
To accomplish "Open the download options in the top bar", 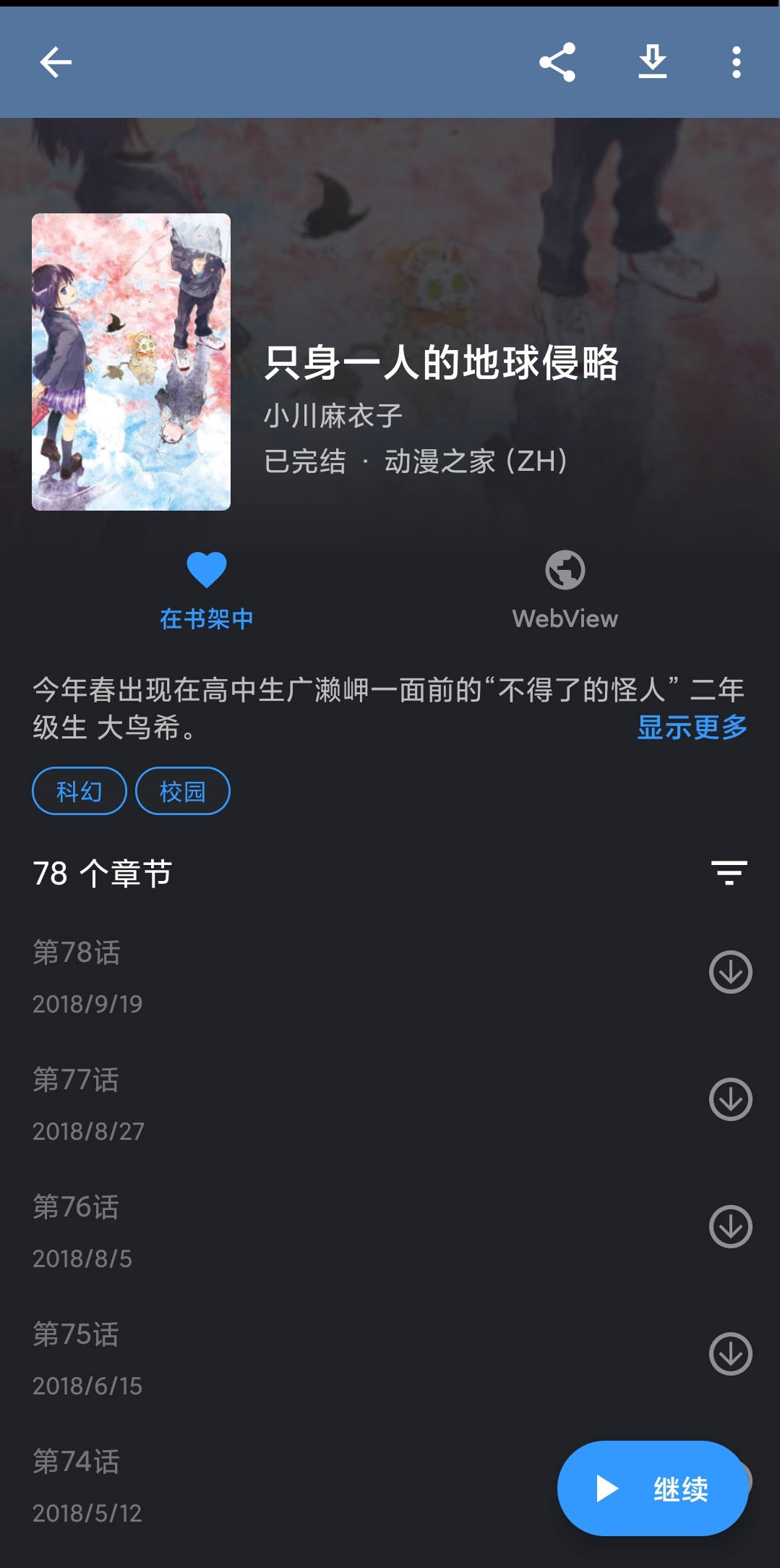I will pos(653,62).
